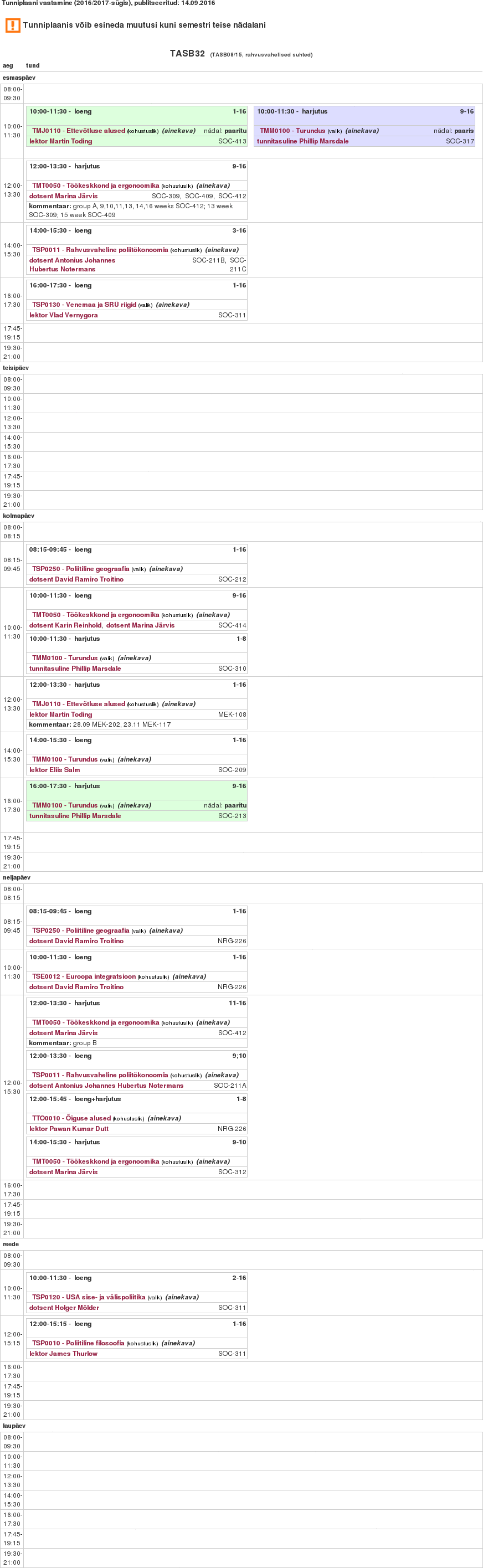Open lektor Eliis Salm's link
This screenshot has height=1568, width=483.
click(55, 770)
